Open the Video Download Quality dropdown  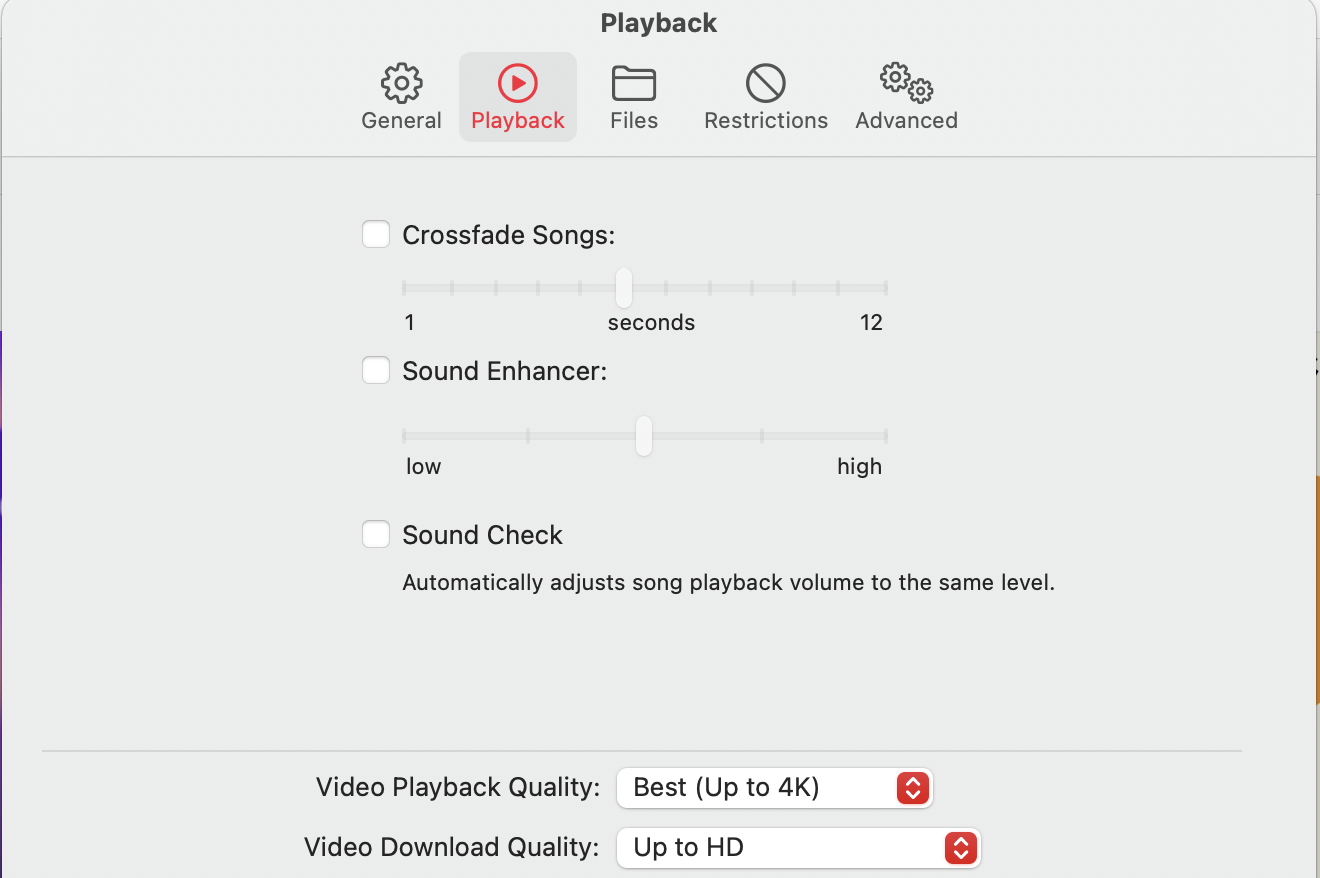(799, 848)
